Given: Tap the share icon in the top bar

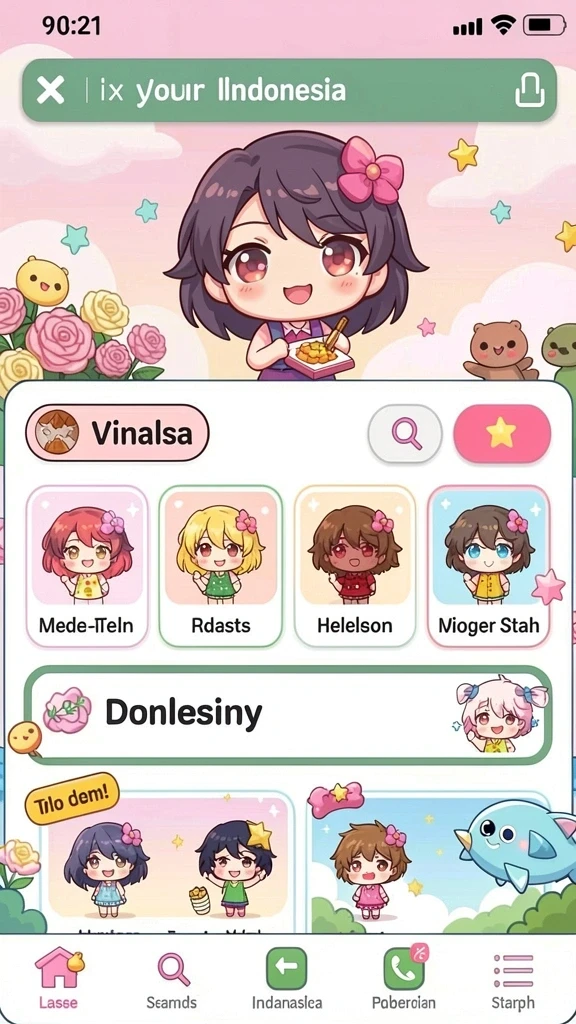Looking at the screenshot, I should pos(529,90).
